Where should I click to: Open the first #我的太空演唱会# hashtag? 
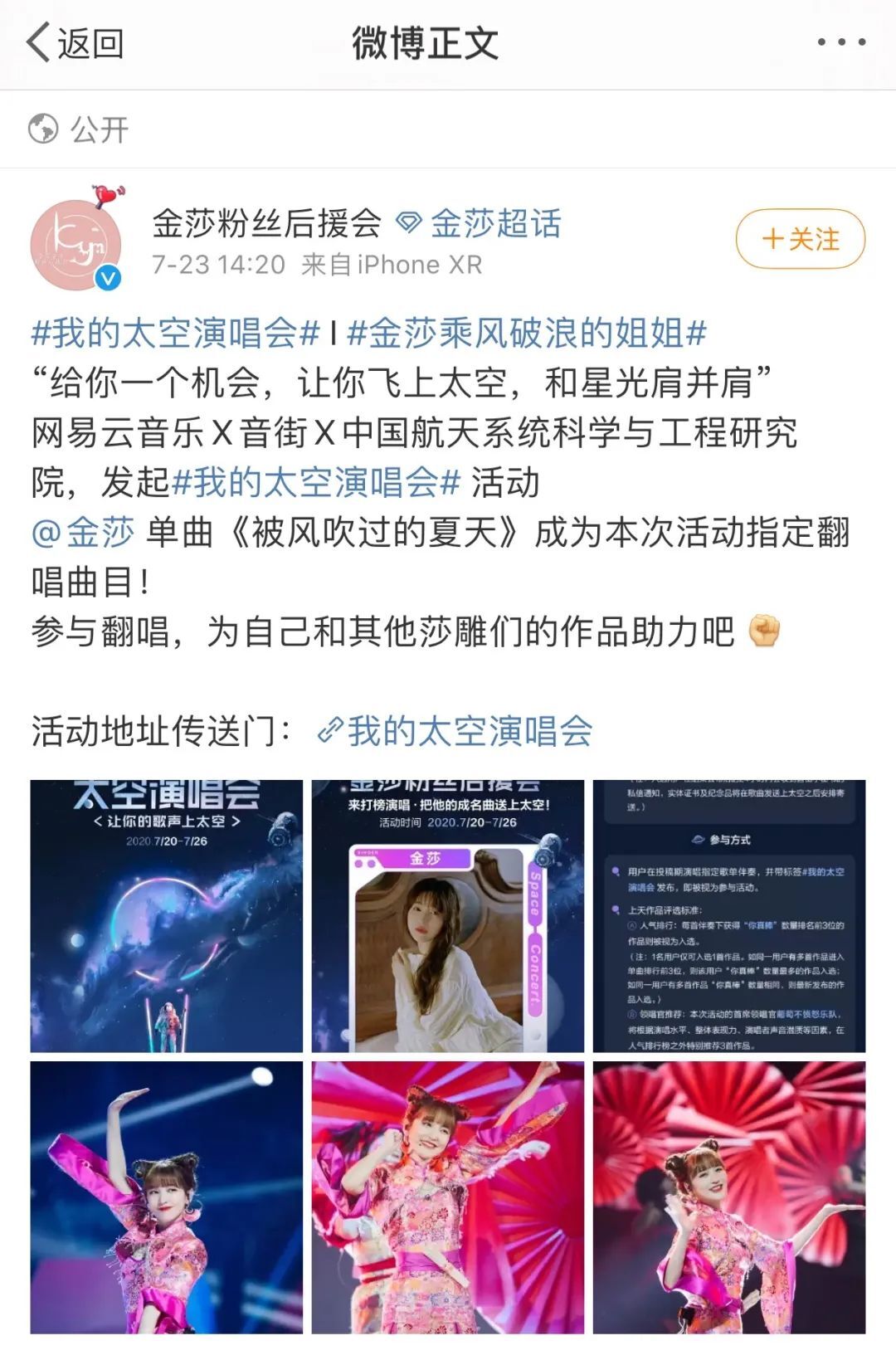click(175, 334)
